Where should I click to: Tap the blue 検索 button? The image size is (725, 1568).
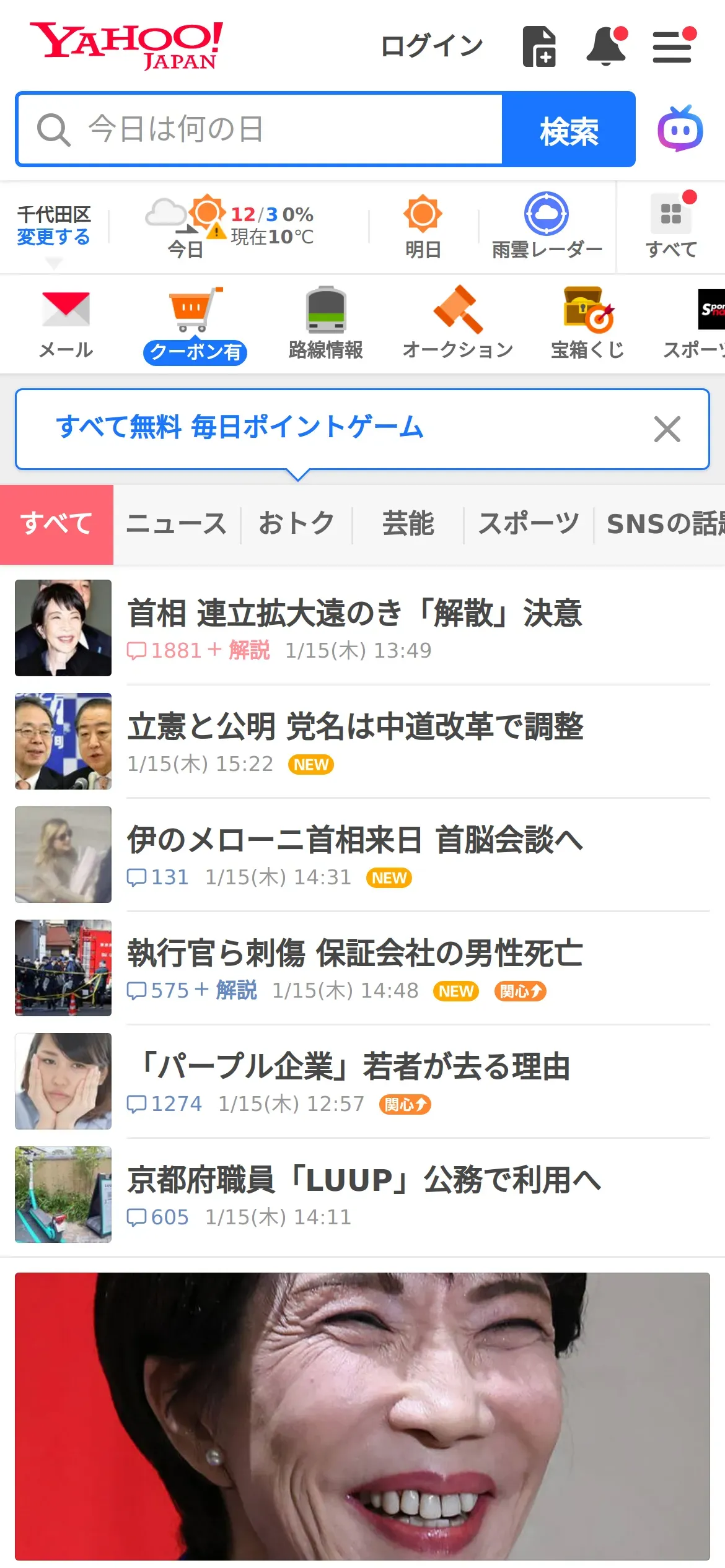point(568,129)
